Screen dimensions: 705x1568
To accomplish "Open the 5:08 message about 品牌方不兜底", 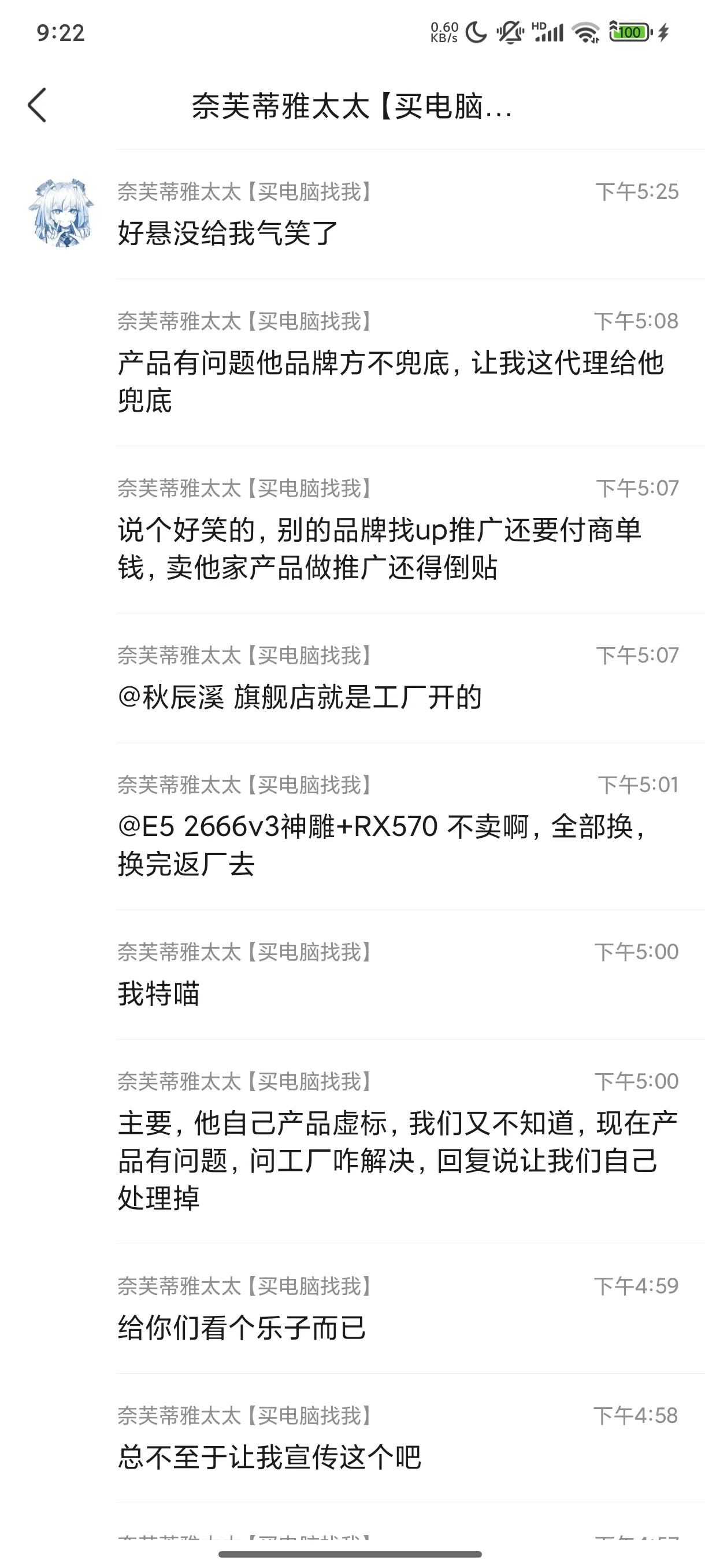I will point(389,382).
